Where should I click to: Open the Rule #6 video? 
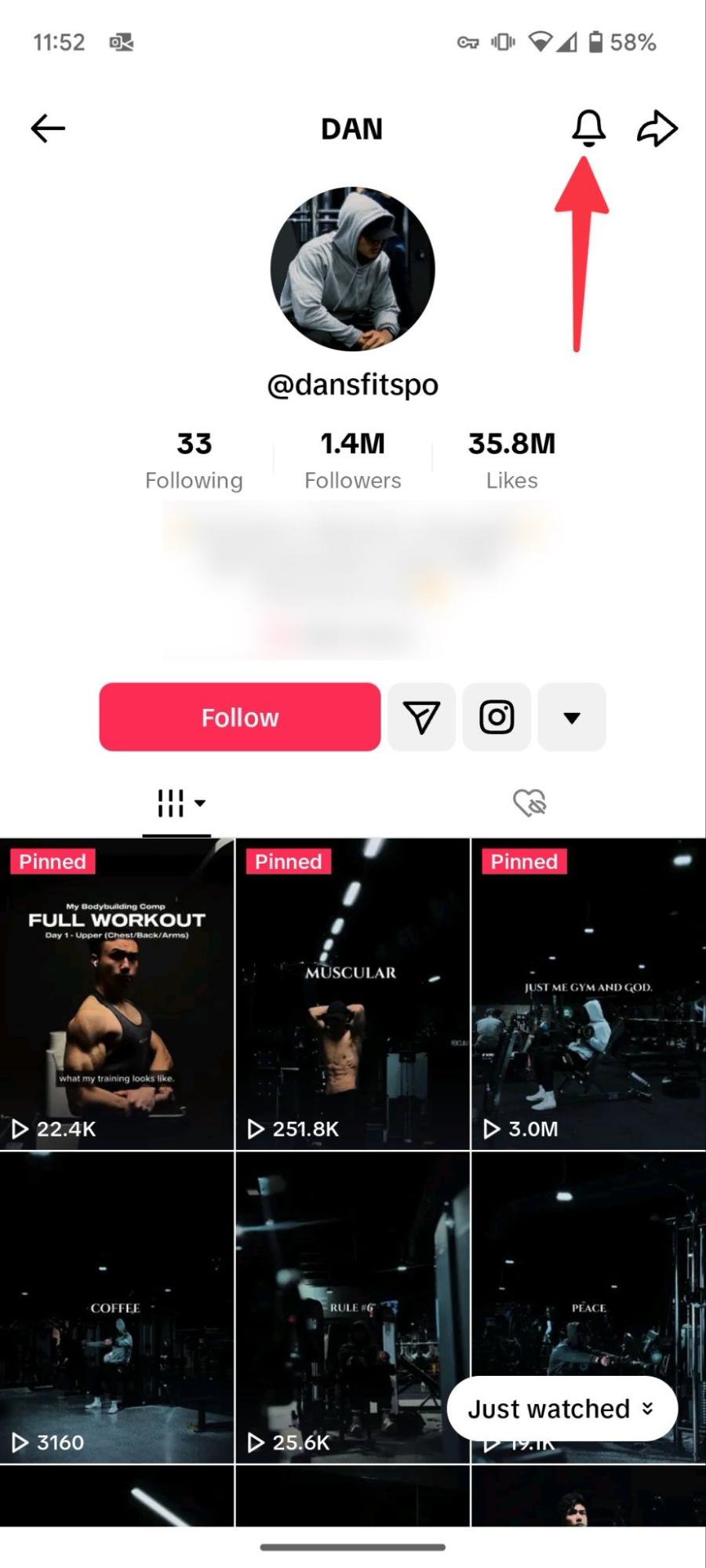pos(352,1308)
